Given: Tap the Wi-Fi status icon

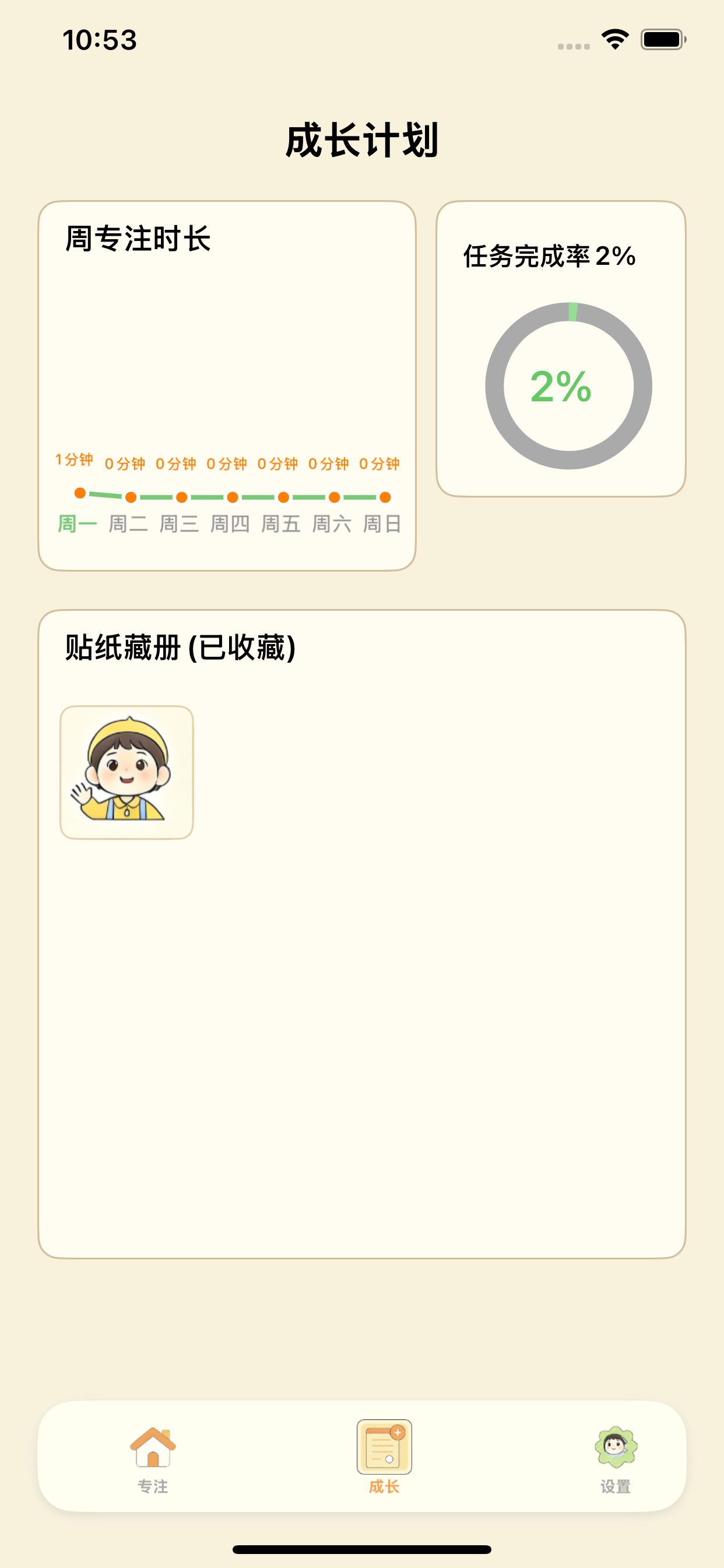Looking at the screenshot, I should pyautogui.click(x=614, y=38).
